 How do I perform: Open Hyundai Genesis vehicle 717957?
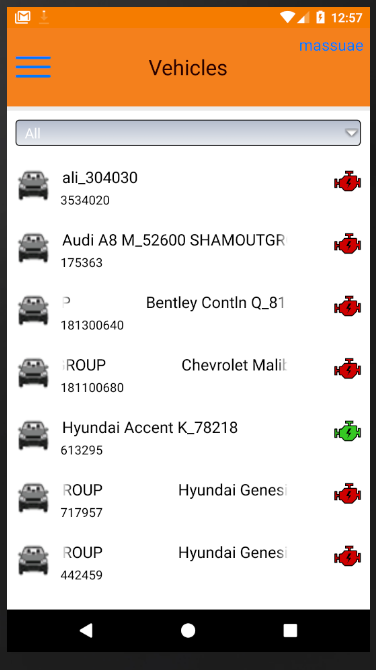point(188,498)
